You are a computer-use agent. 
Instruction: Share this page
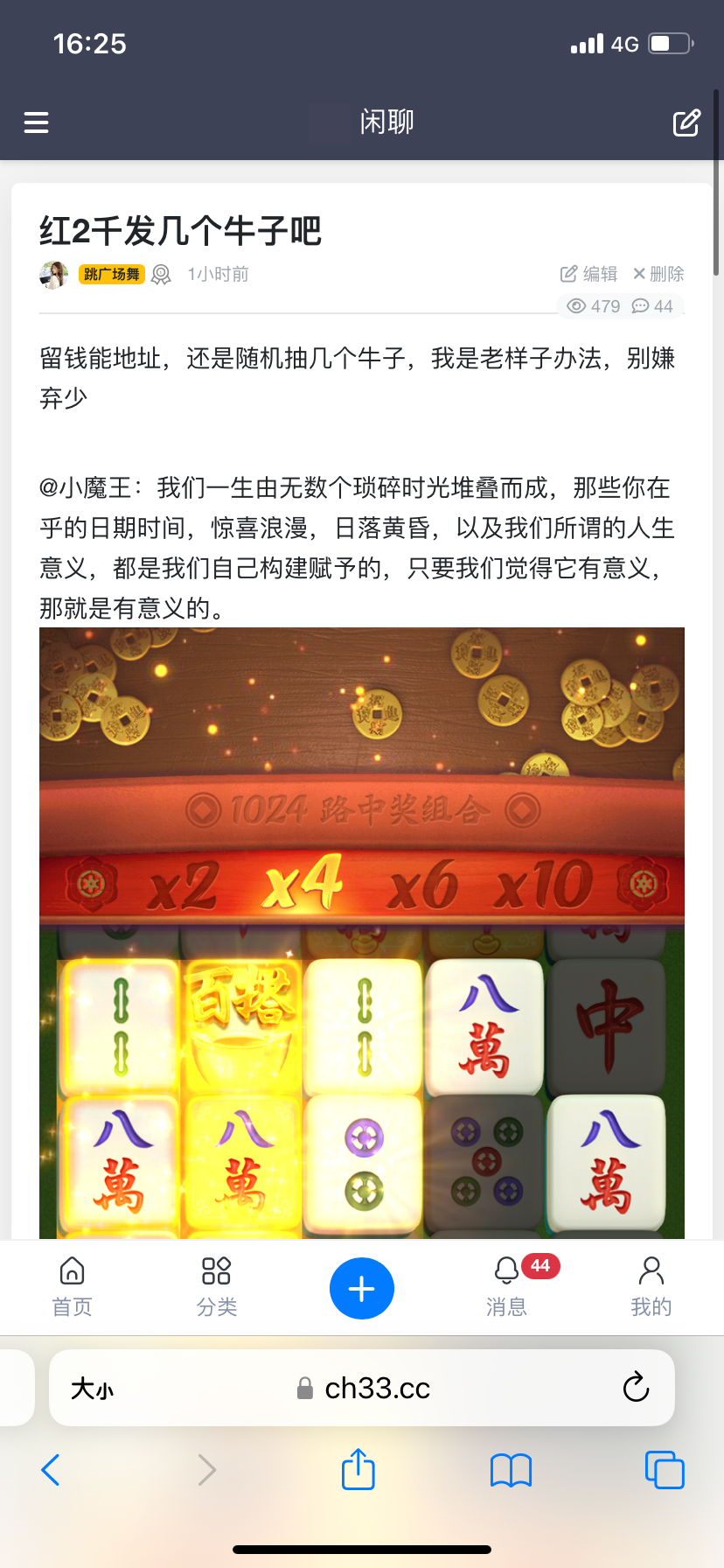pos(358,1469)
